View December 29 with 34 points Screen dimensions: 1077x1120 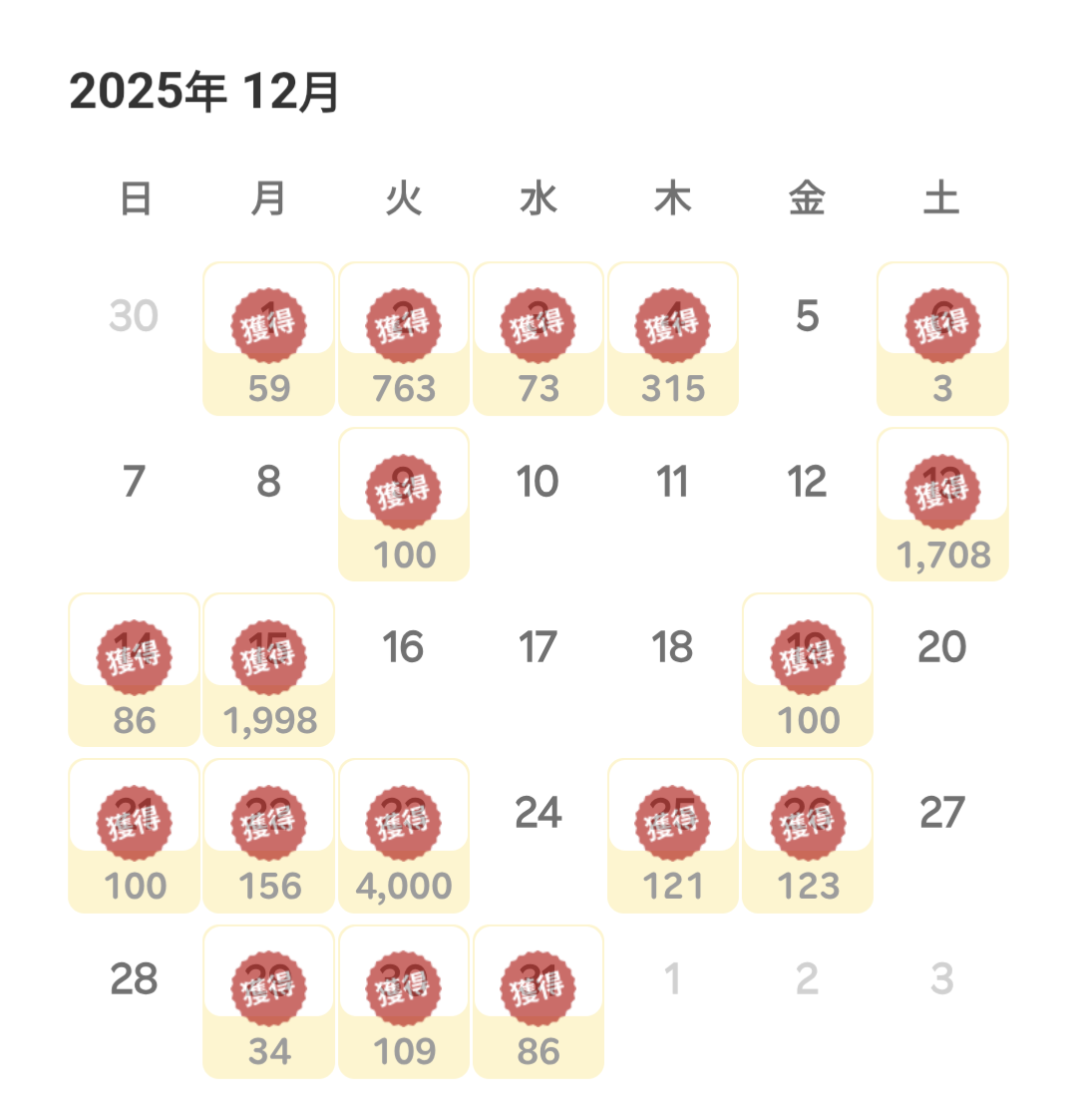tap(269, 1001)
